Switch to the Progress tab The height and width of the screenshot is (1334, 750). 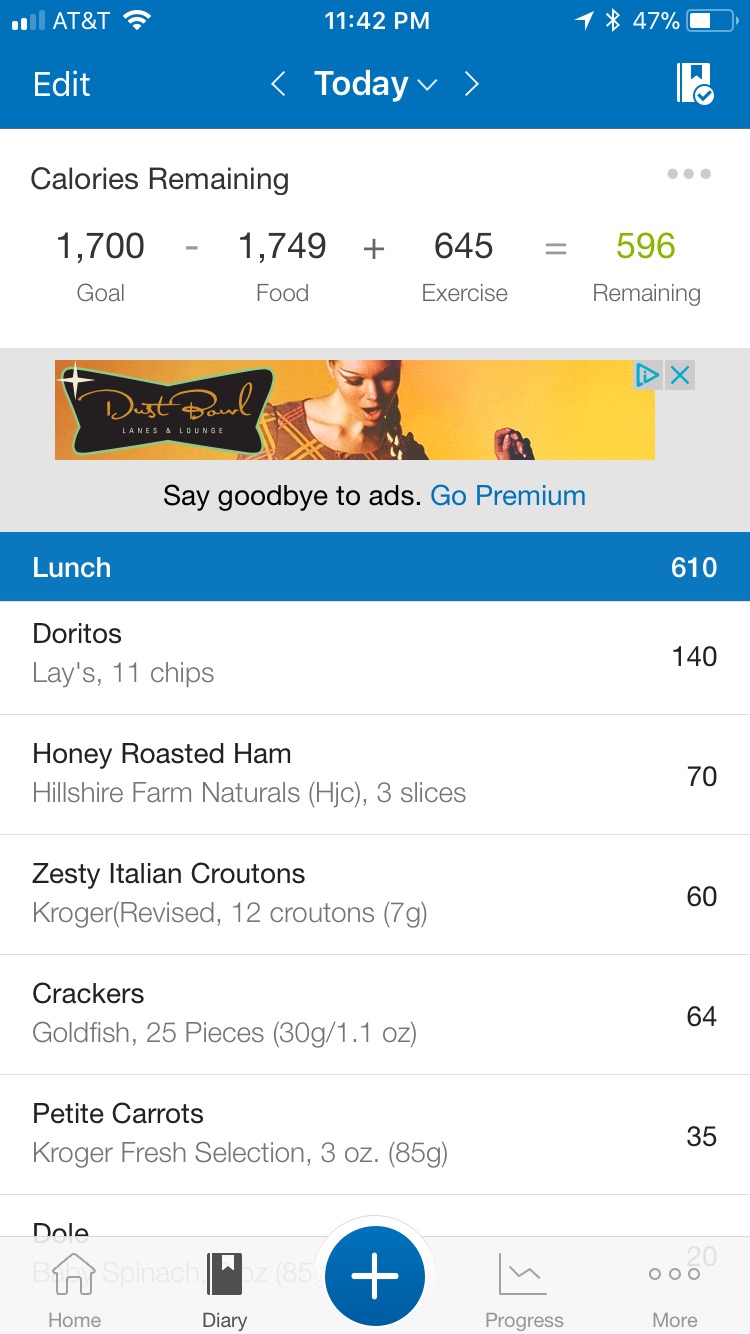tap(524, 1290)
